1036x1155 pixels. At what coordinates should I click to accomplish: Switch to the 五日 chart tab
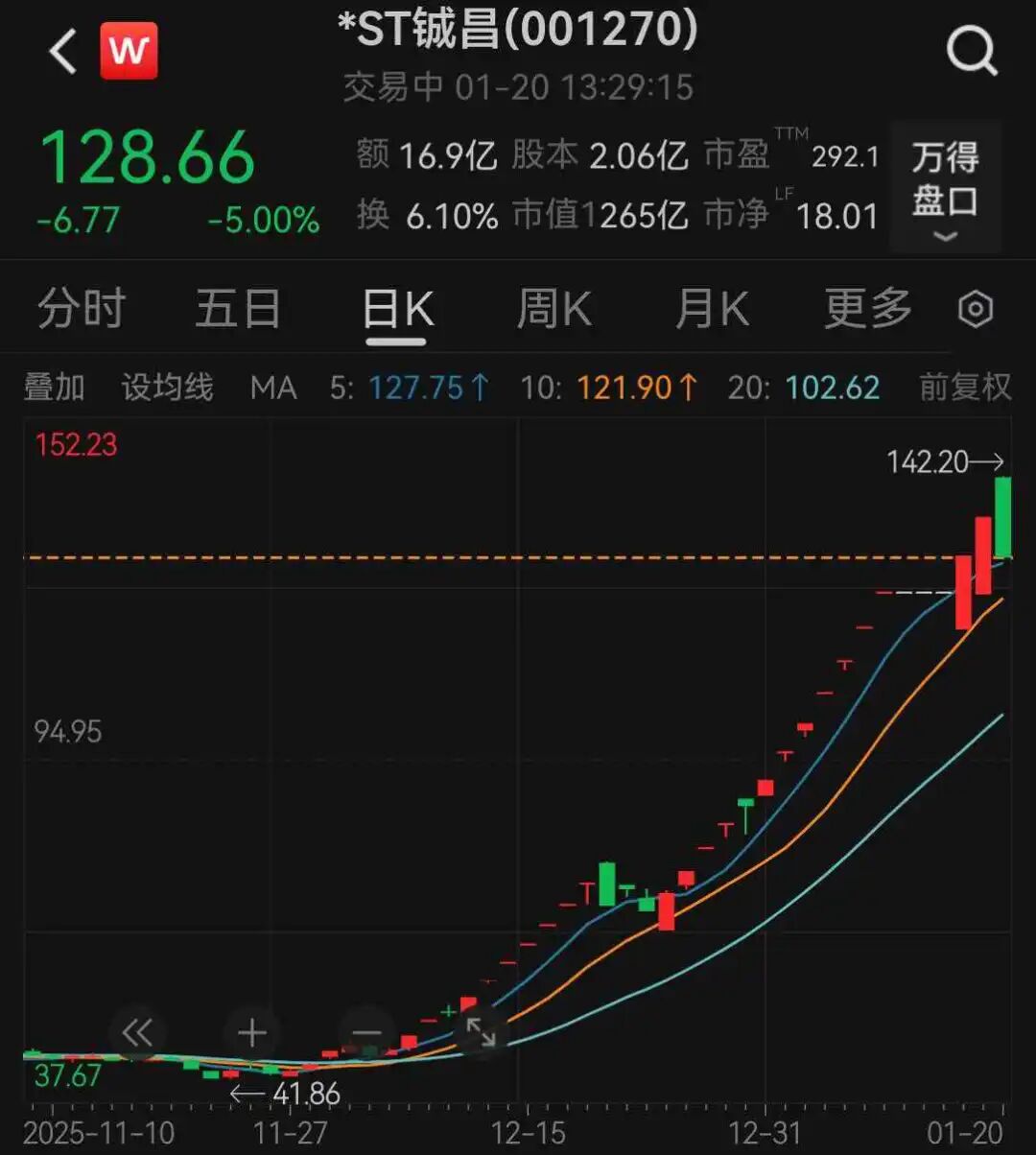[238, 310]
